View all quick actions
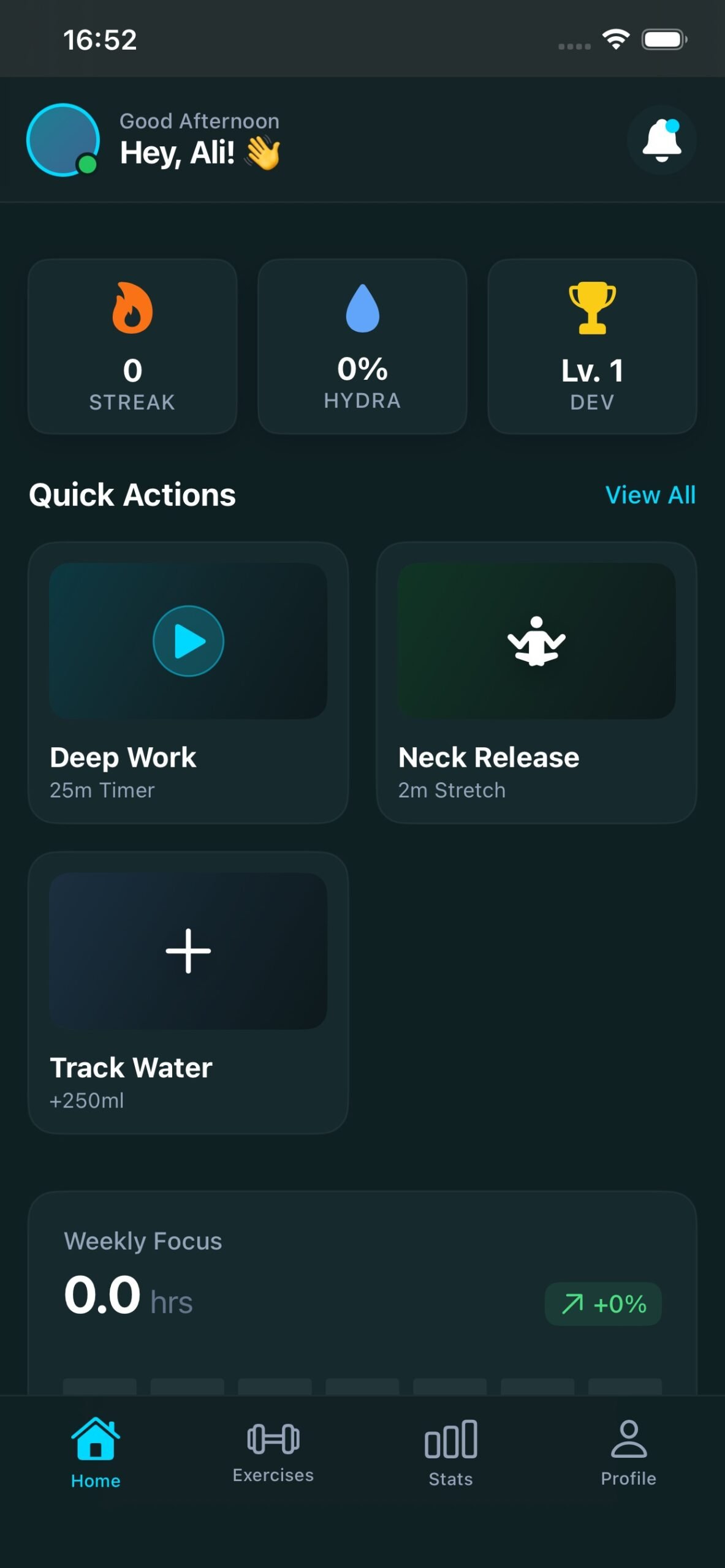 coord(650,495)
